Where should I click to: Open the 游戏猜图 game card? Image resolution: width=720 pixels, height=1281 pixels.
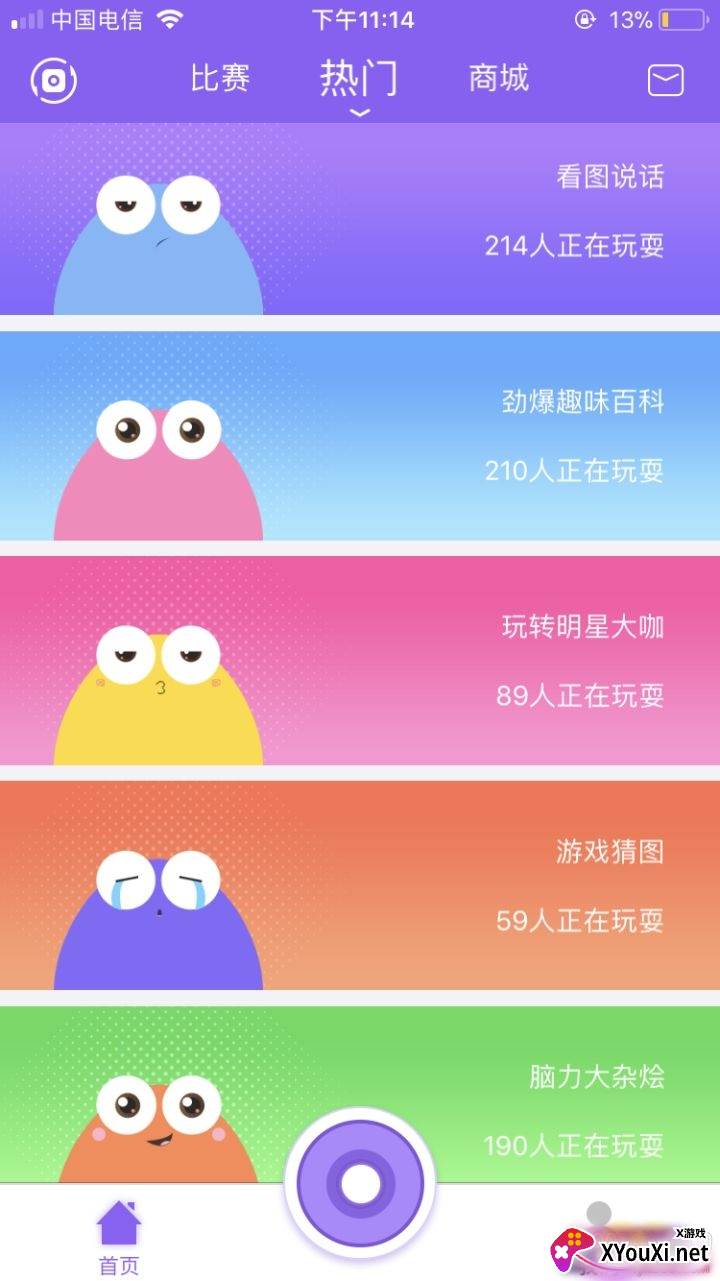click(360, 886)
